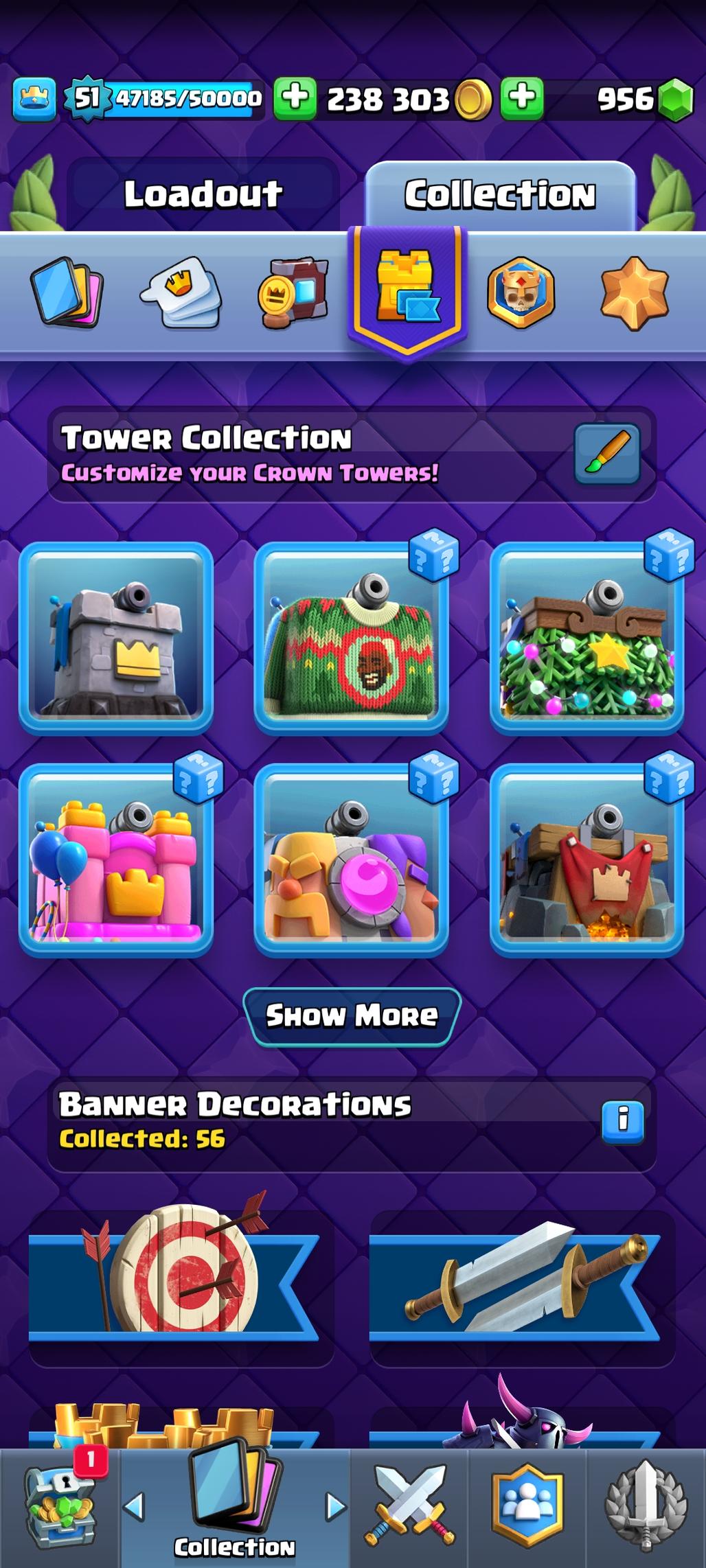Open the emotes collection sub-tab
This screenshot has height=1568, width=706.
[181, 292]
